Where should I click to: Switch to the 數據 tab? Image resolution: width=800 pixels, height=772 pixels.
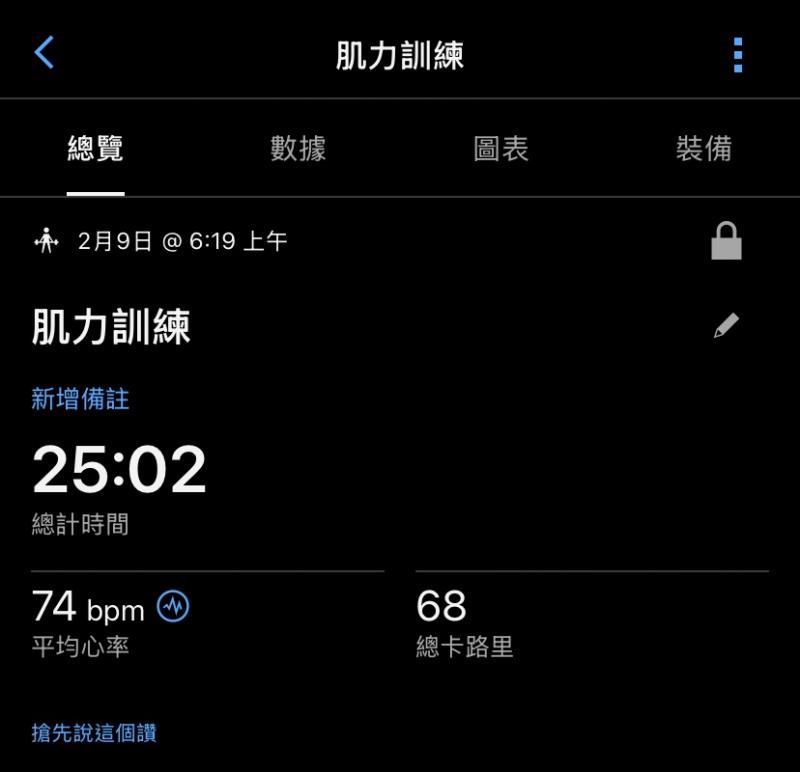[298, 150]
